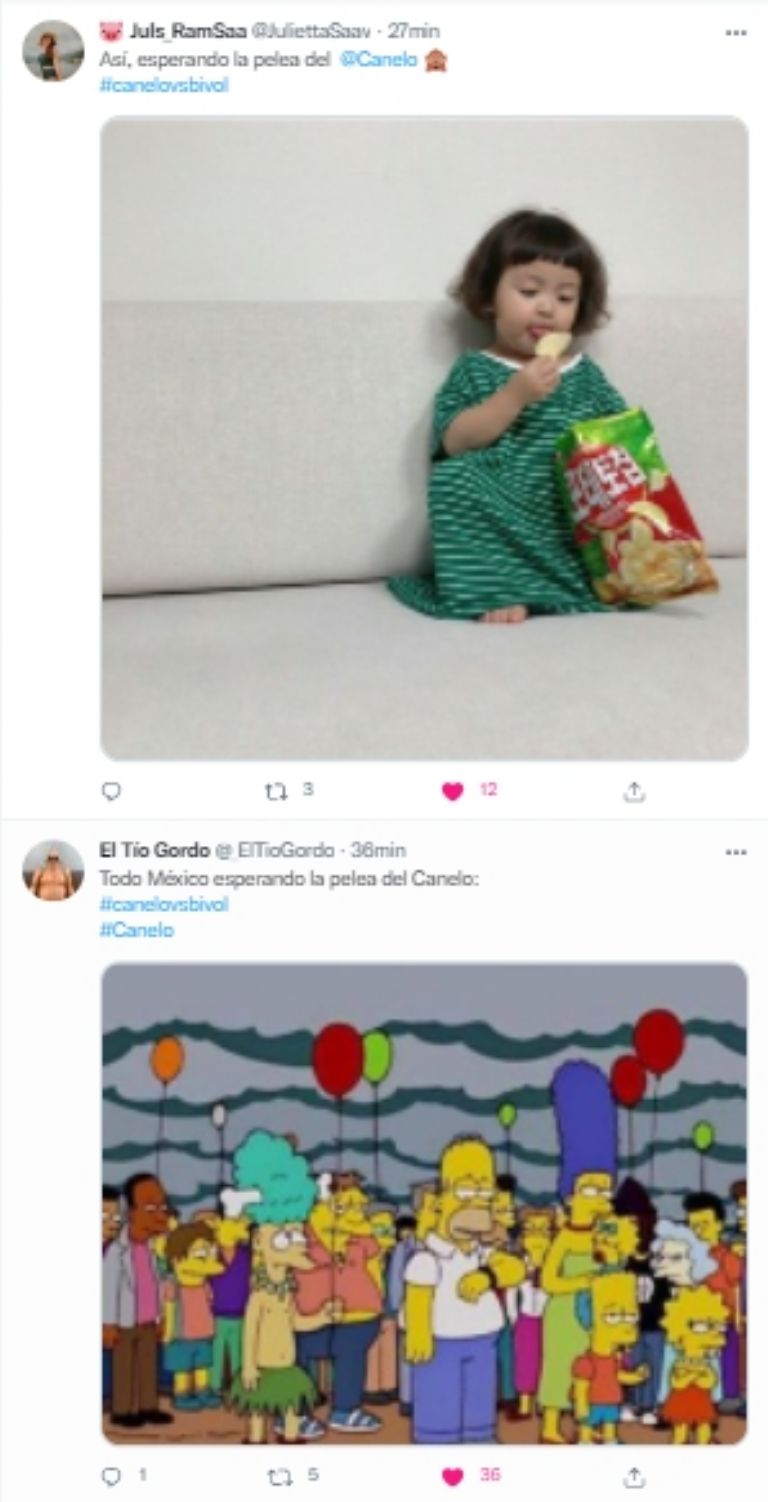Unlike El Tío Gordo's tweet
This screenshot has height=1502, width=768.
pyautogui.click(x=453, y=1476)
